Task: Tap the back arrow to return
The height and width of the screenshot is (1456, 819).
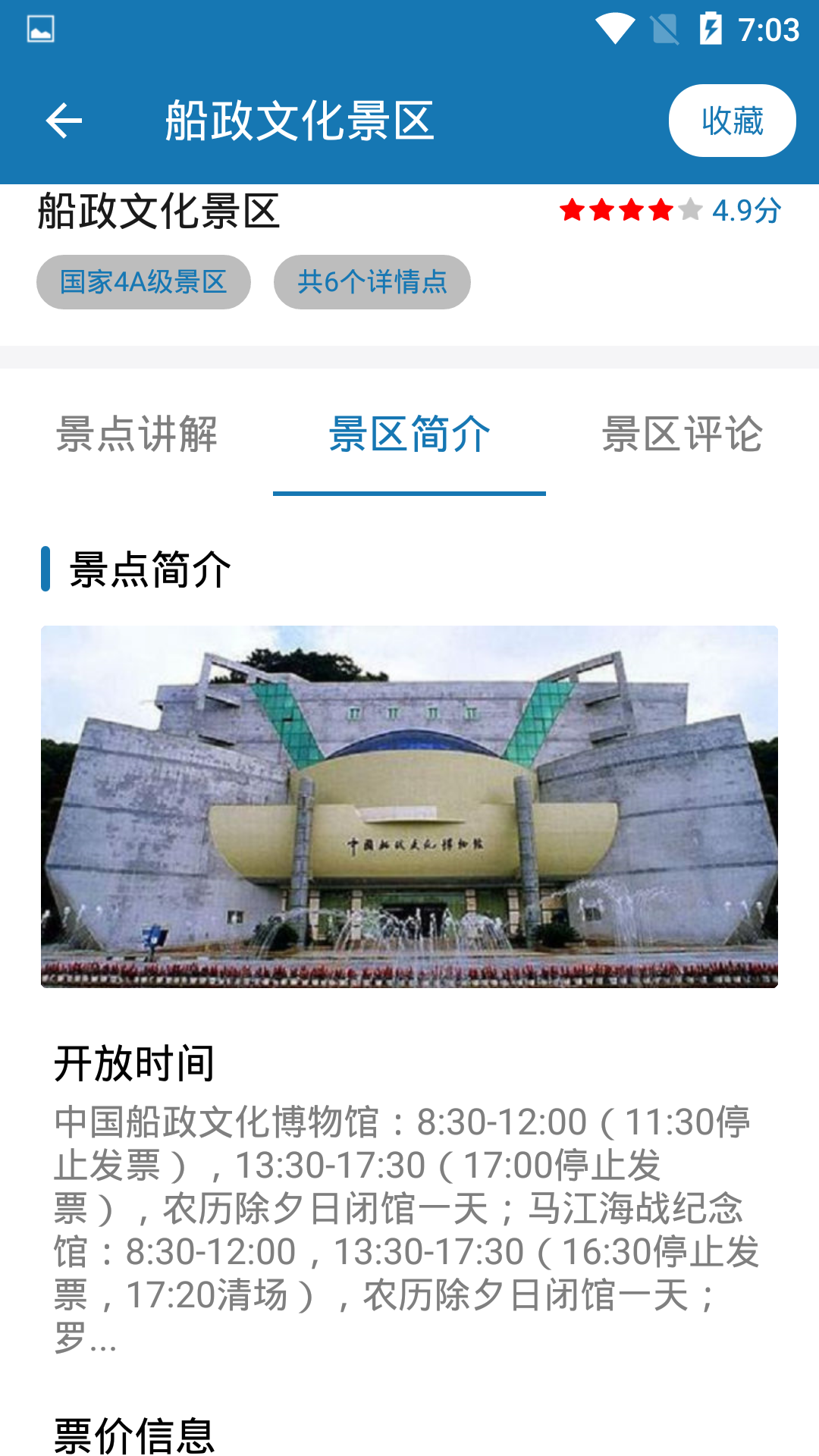Action: (64, 120)
